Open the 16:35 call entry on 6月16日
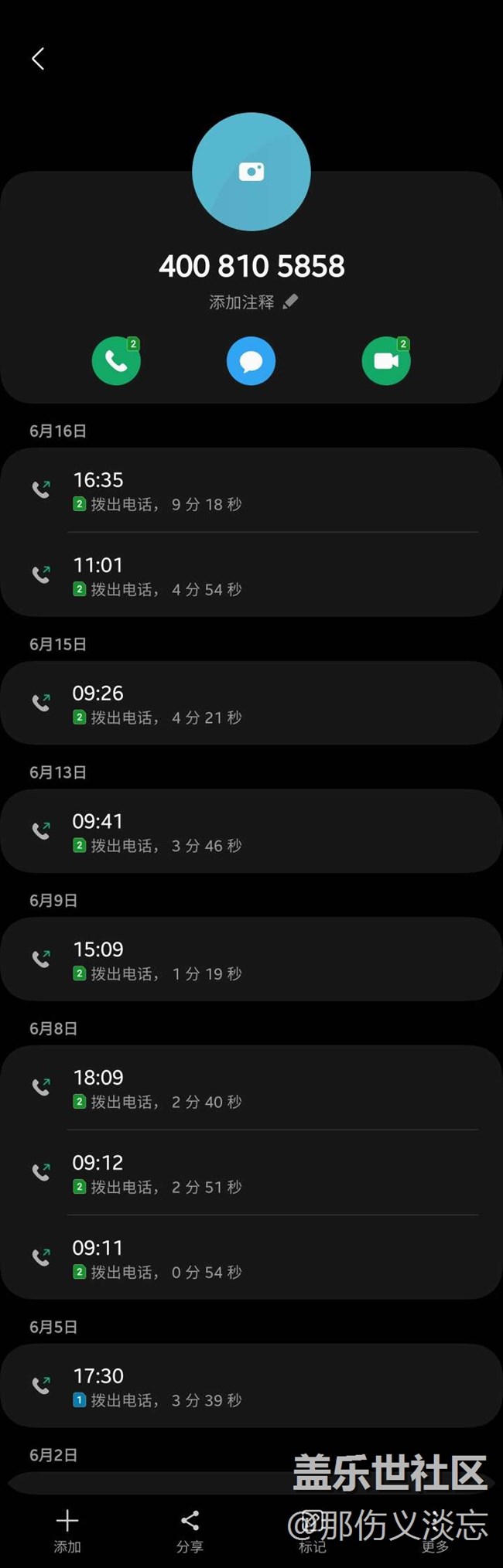This screenshot has height=1568, width=503. [251, 491]
